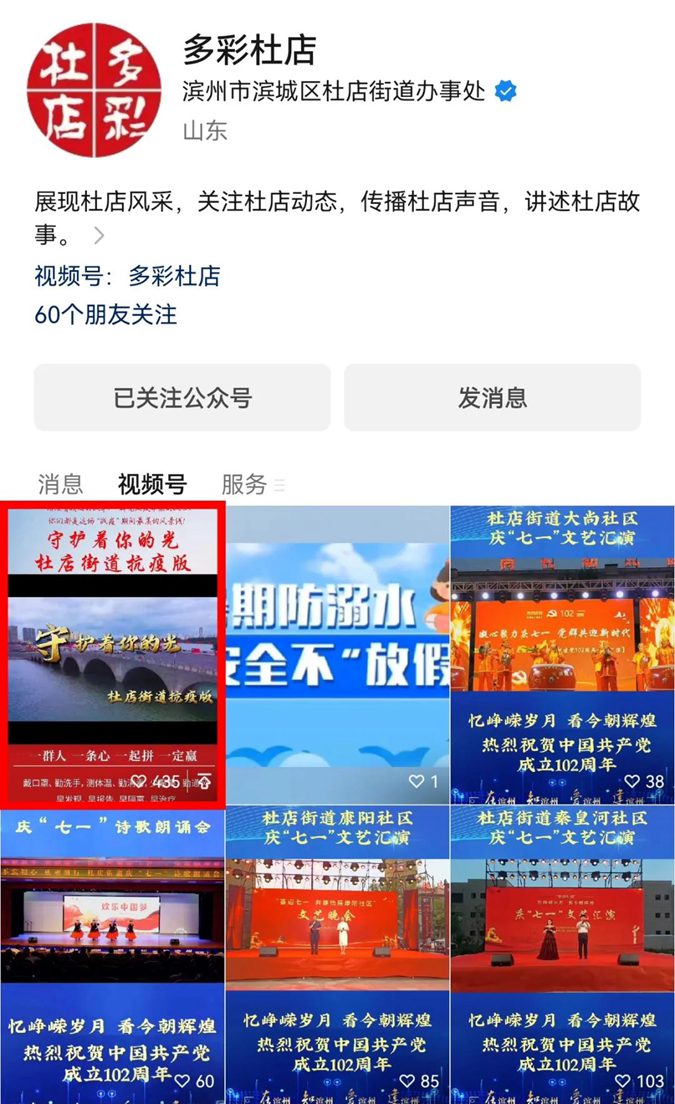The image size is (675, 1104).
Task: Open the 多彩杜店 profile avatar
Action: [93, 91]
